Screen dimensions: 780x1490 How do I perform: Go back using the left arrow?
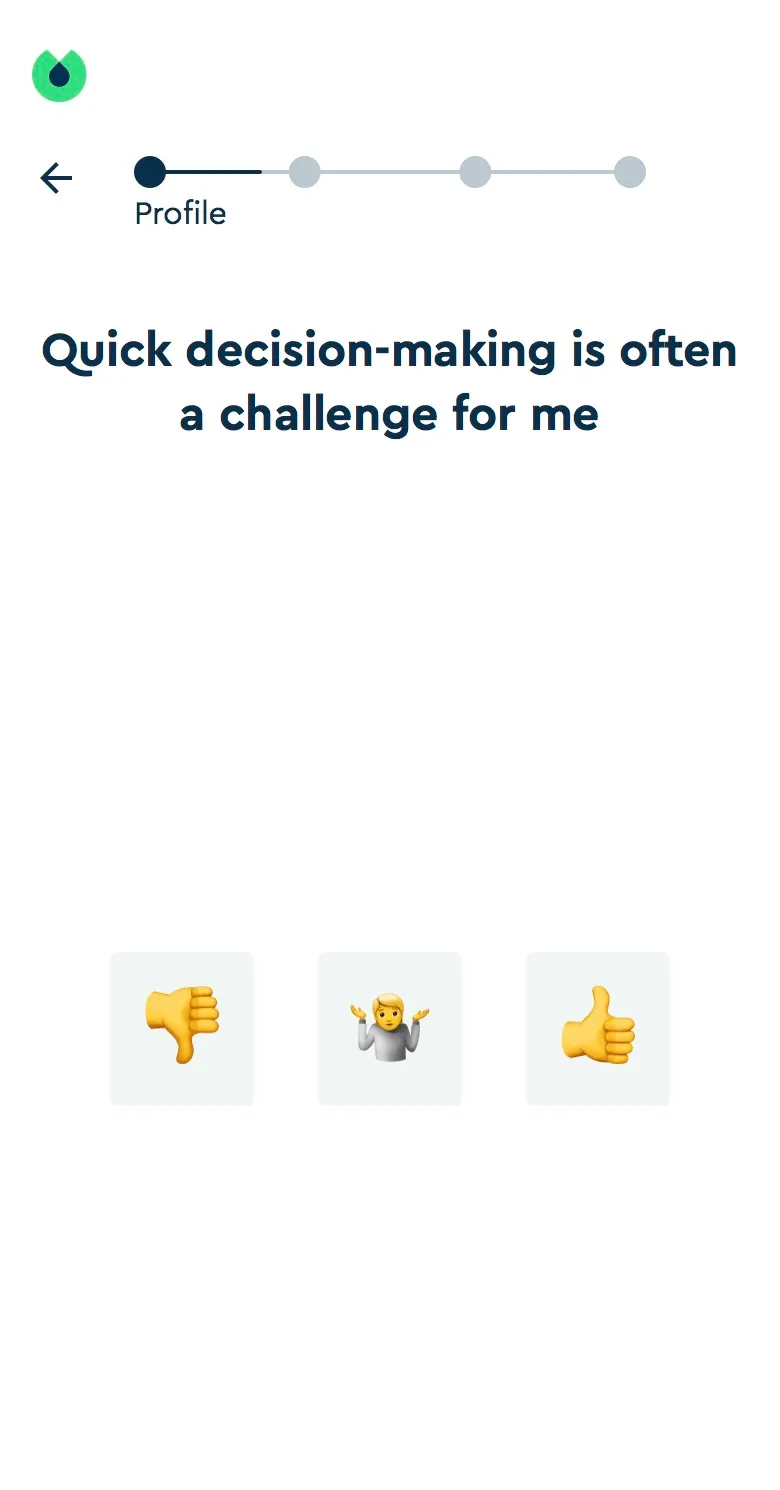point(56,179)
